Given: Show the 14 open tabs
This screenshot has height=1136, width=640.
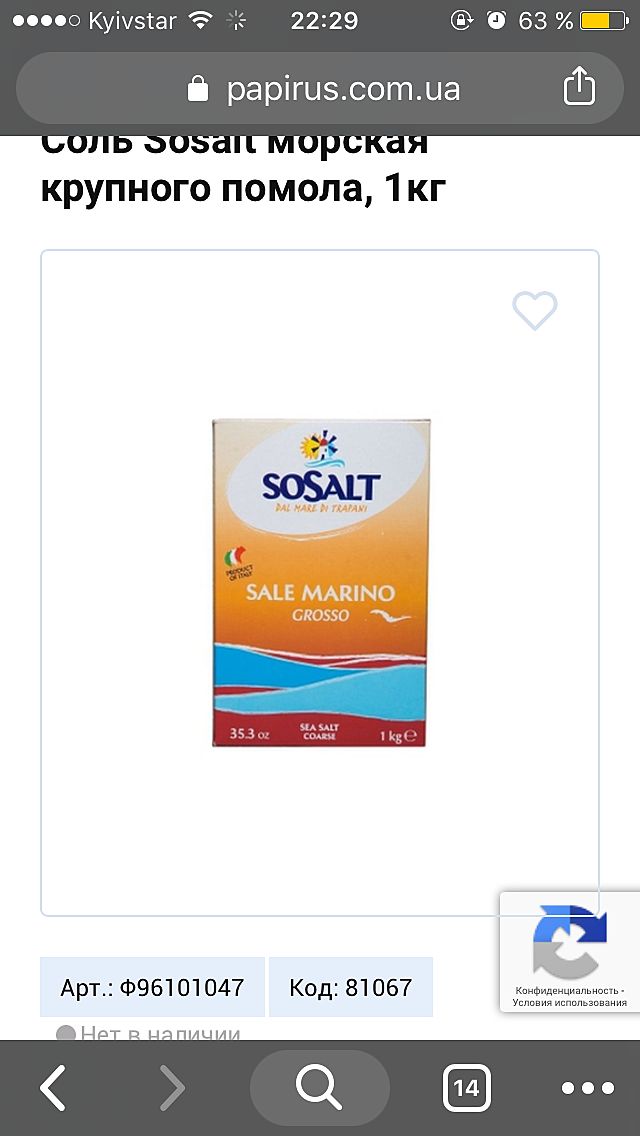Looking at the screenshot, I should point(466,1087).
